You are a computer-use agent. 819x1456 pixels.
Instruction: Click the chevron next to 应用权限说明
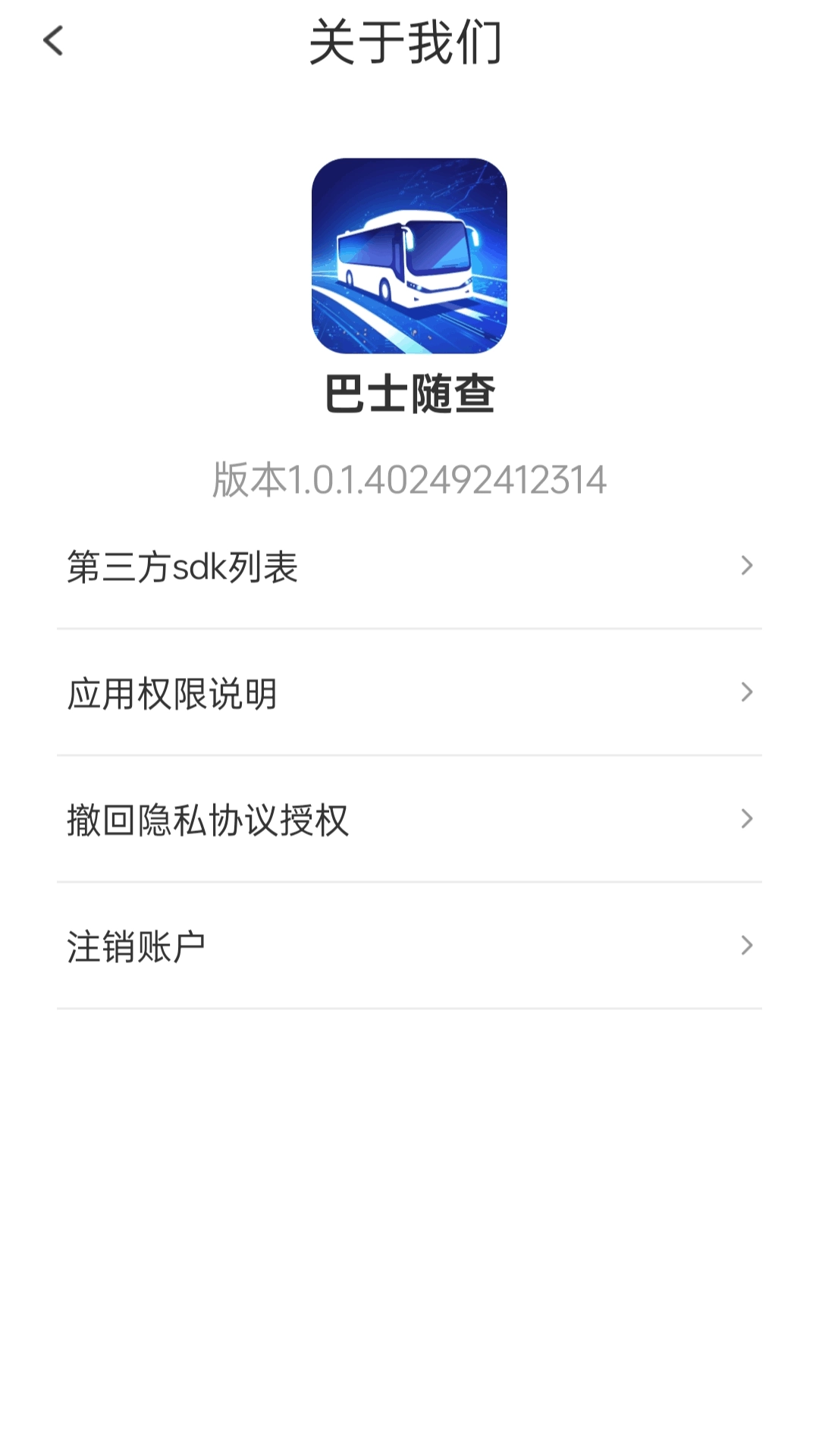pos(748,692)
